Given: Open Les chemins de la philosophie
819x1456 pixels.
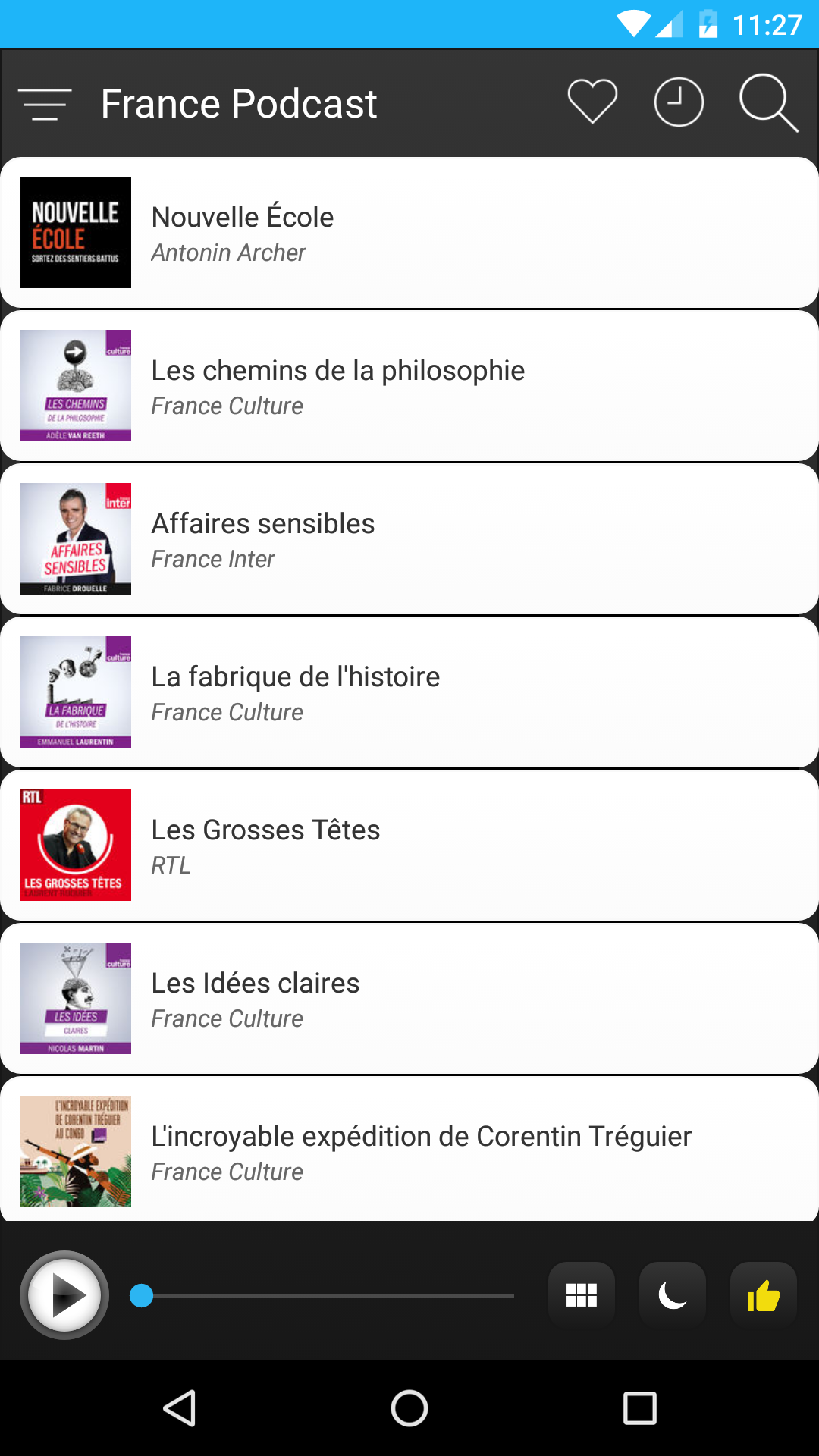Looking at the screenshot, I should coord(409,386).
